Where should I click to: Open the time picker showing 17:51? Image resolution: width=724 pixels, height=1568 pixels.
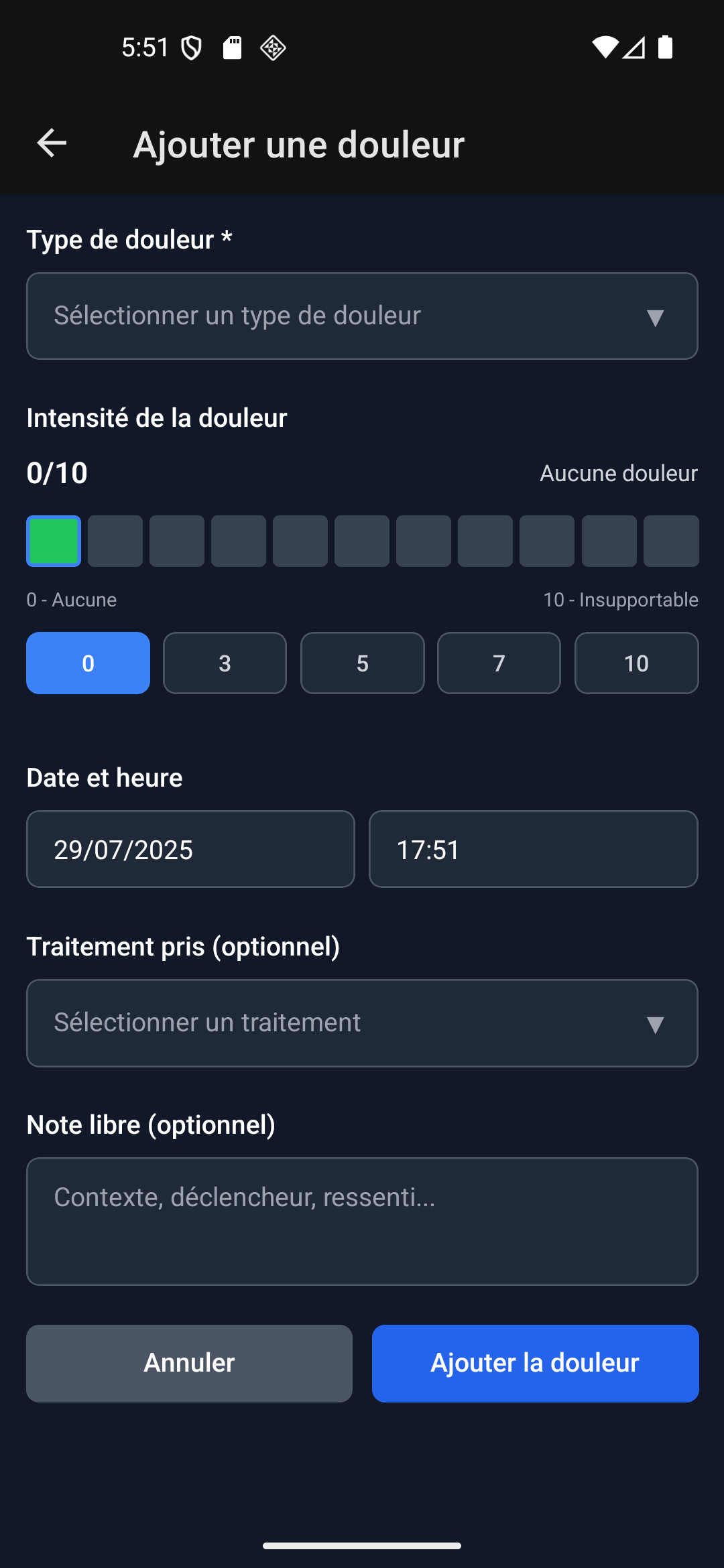point(533,849)
